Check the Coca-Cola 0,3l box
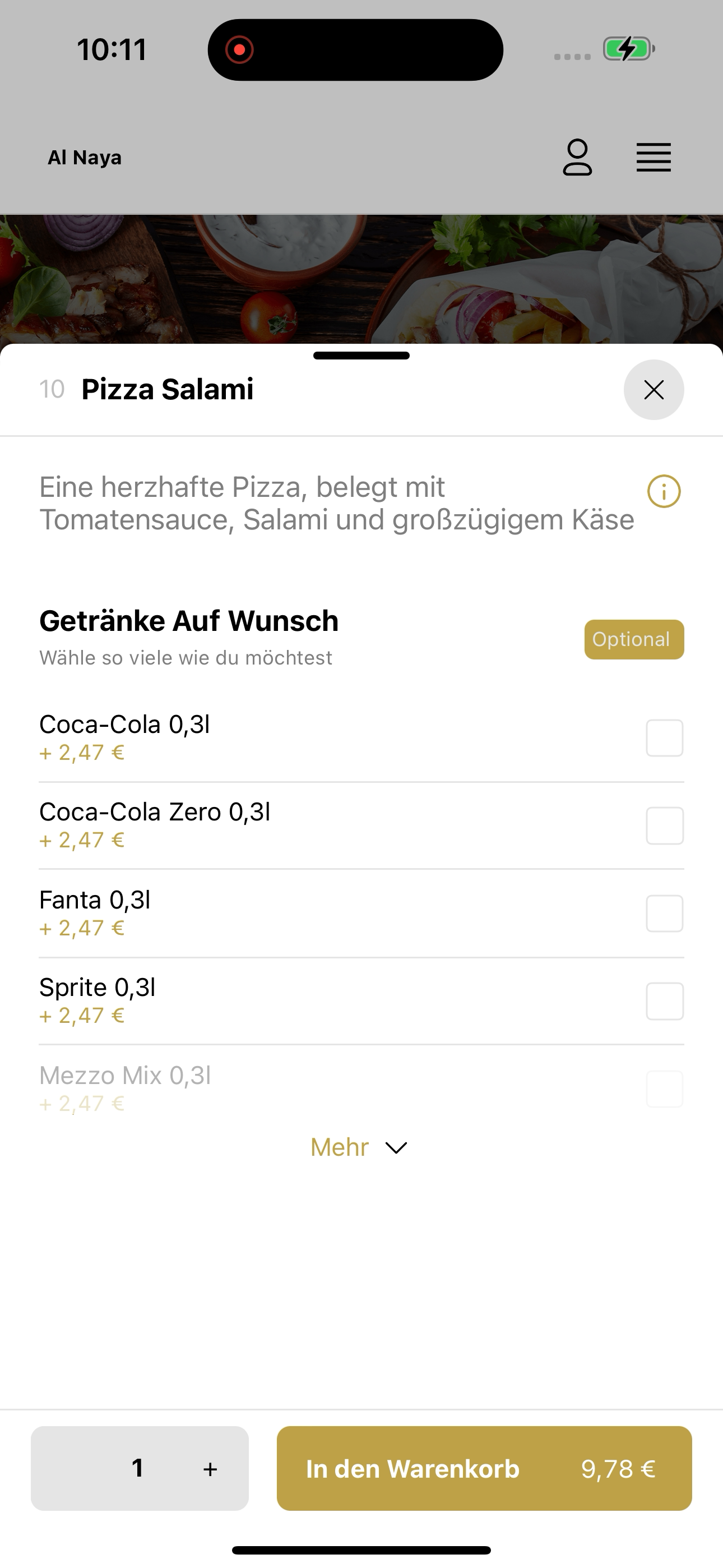723x1568 pixels. click(x=665, y=738)
